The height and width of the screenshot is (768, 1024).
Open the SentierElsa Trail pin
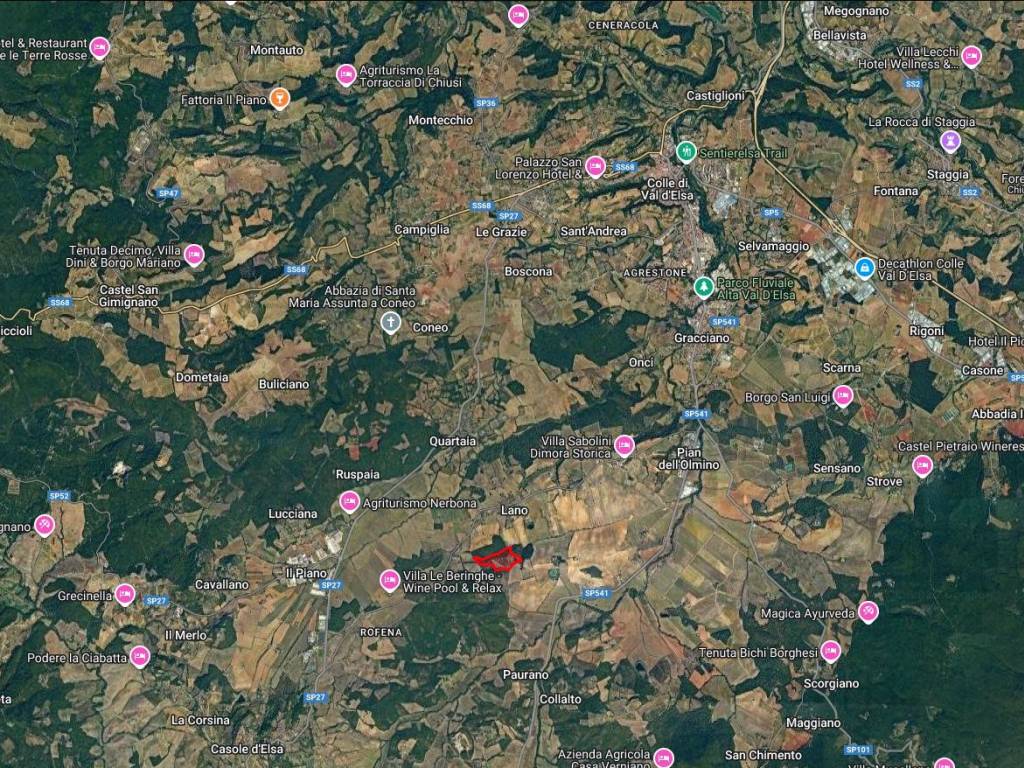[686, 151]
